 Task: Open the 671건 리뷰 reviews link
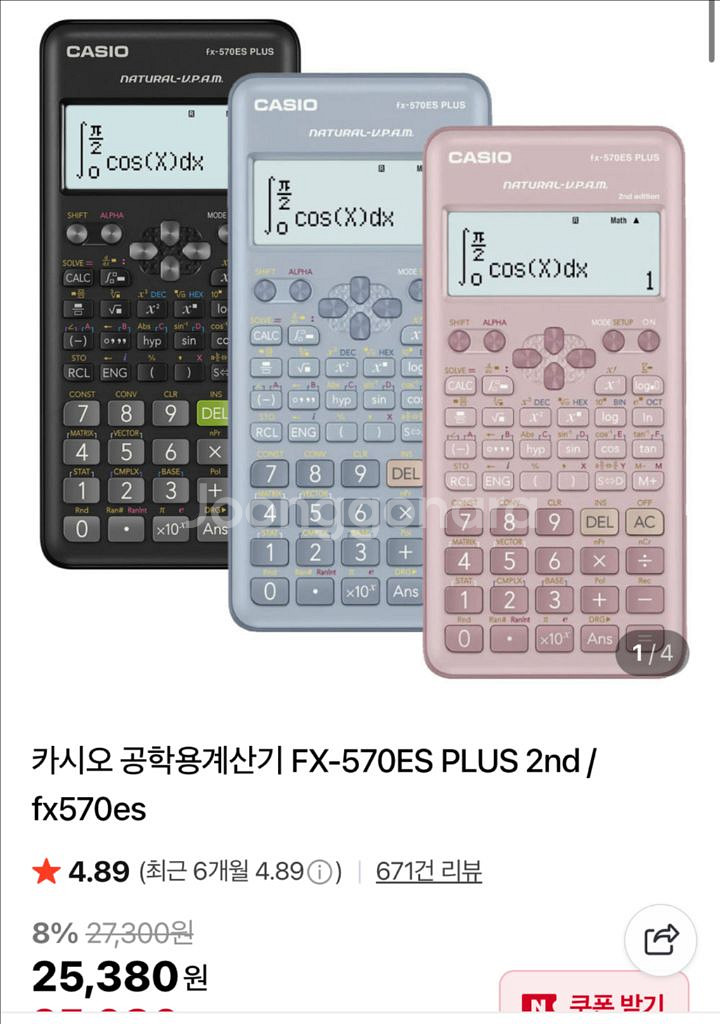429,871
